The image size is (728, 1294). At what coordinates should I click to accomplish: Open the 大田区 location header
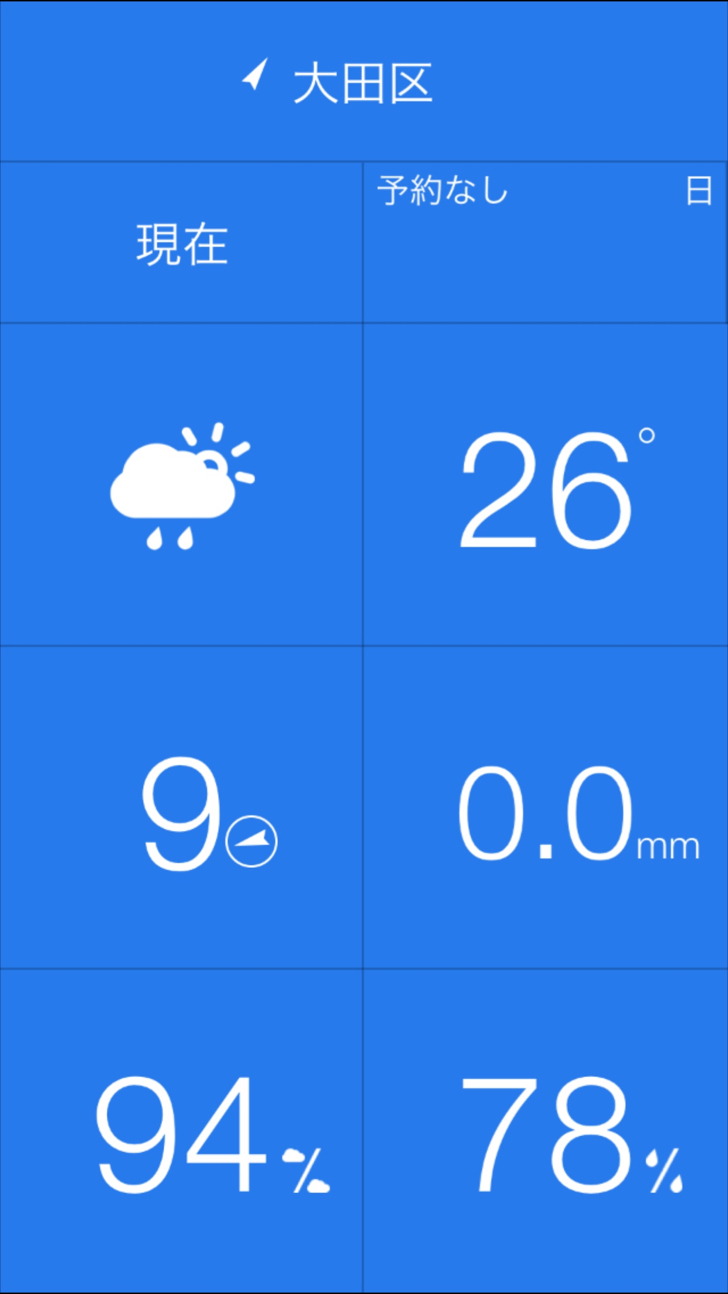(364, 81)
